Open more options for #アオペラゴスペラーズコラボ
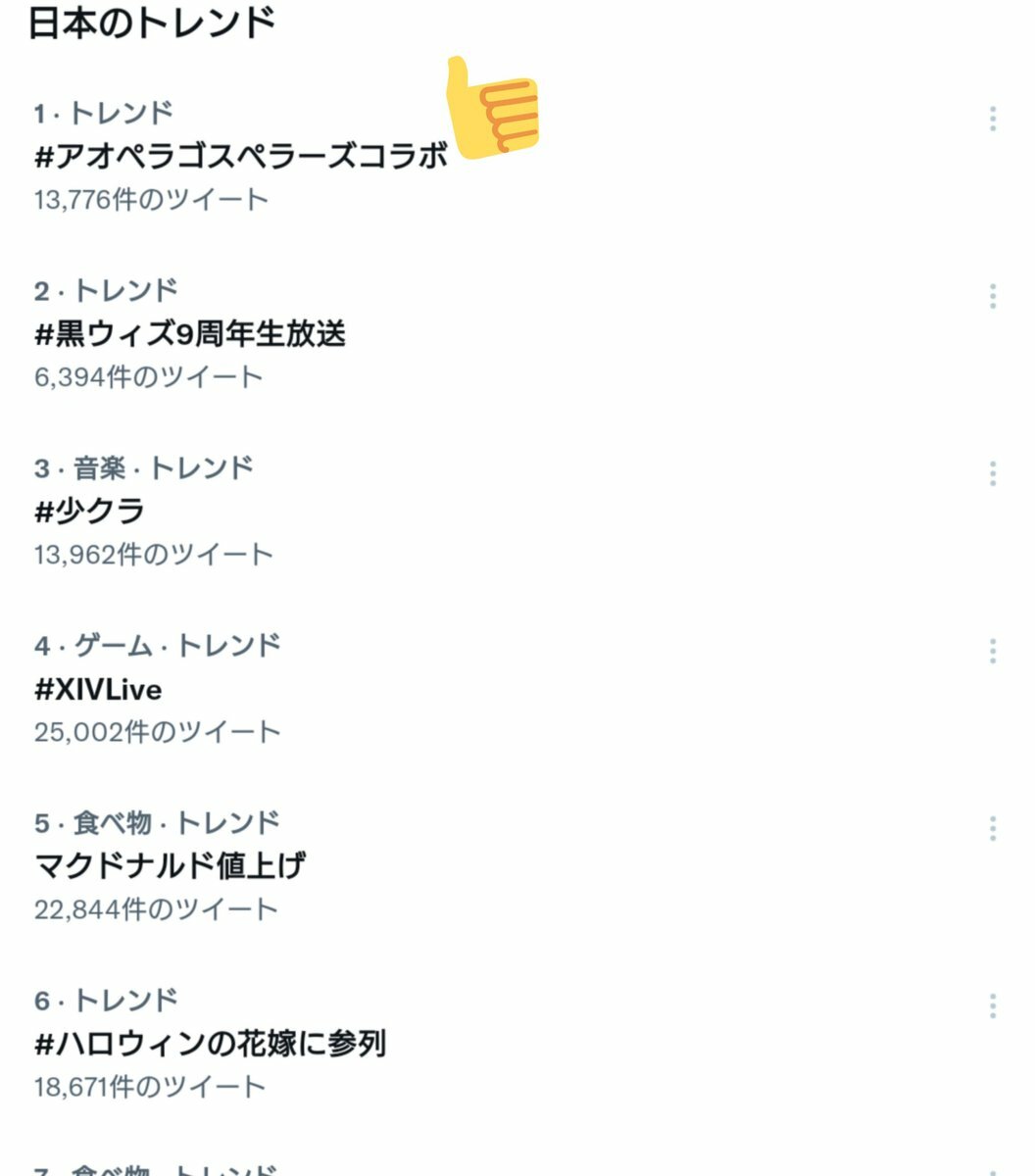Image resolution: width=1035 pixels, height=1176 pixels. 992,120
